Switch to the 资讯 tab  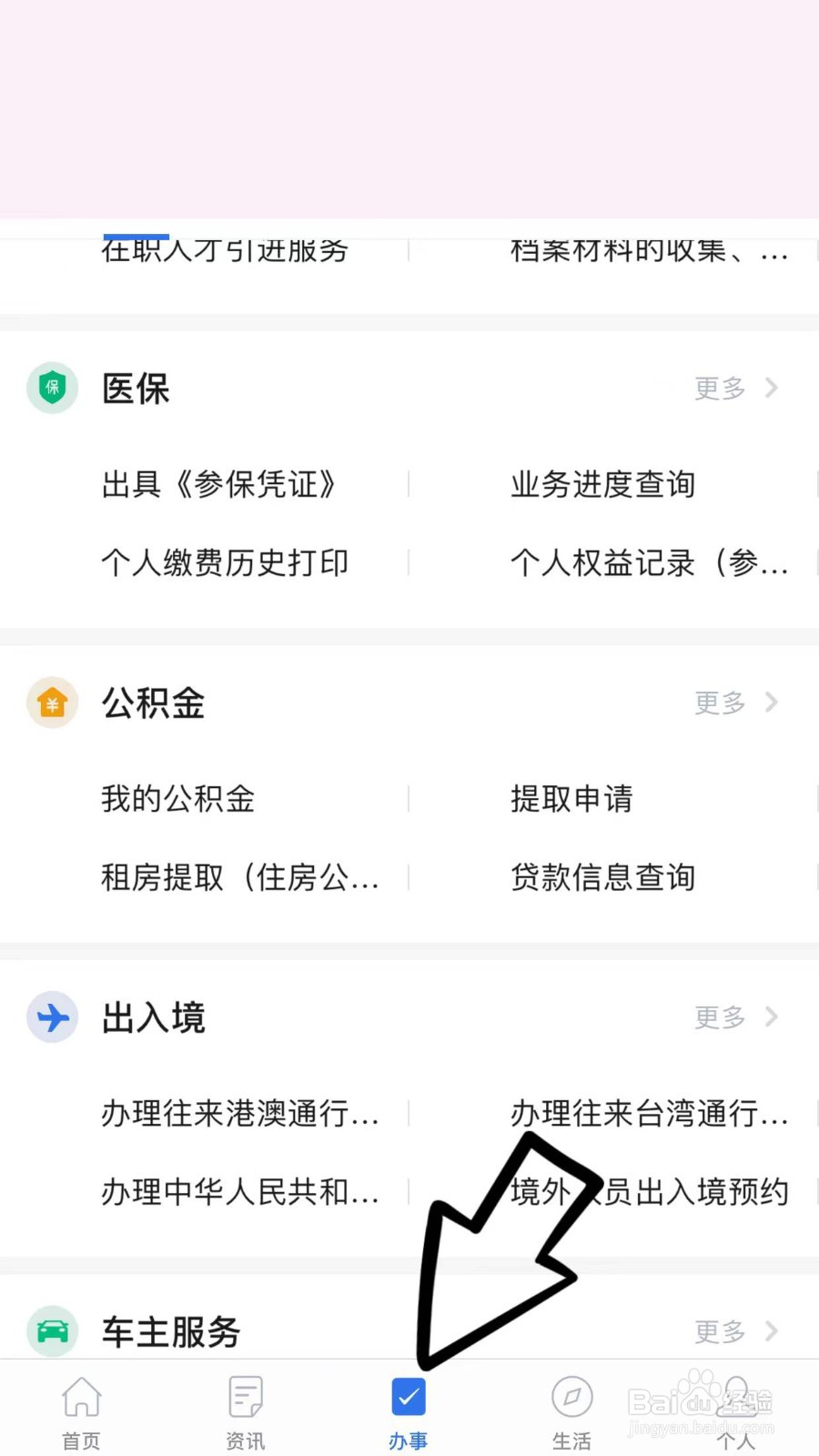coord(245,1412)
